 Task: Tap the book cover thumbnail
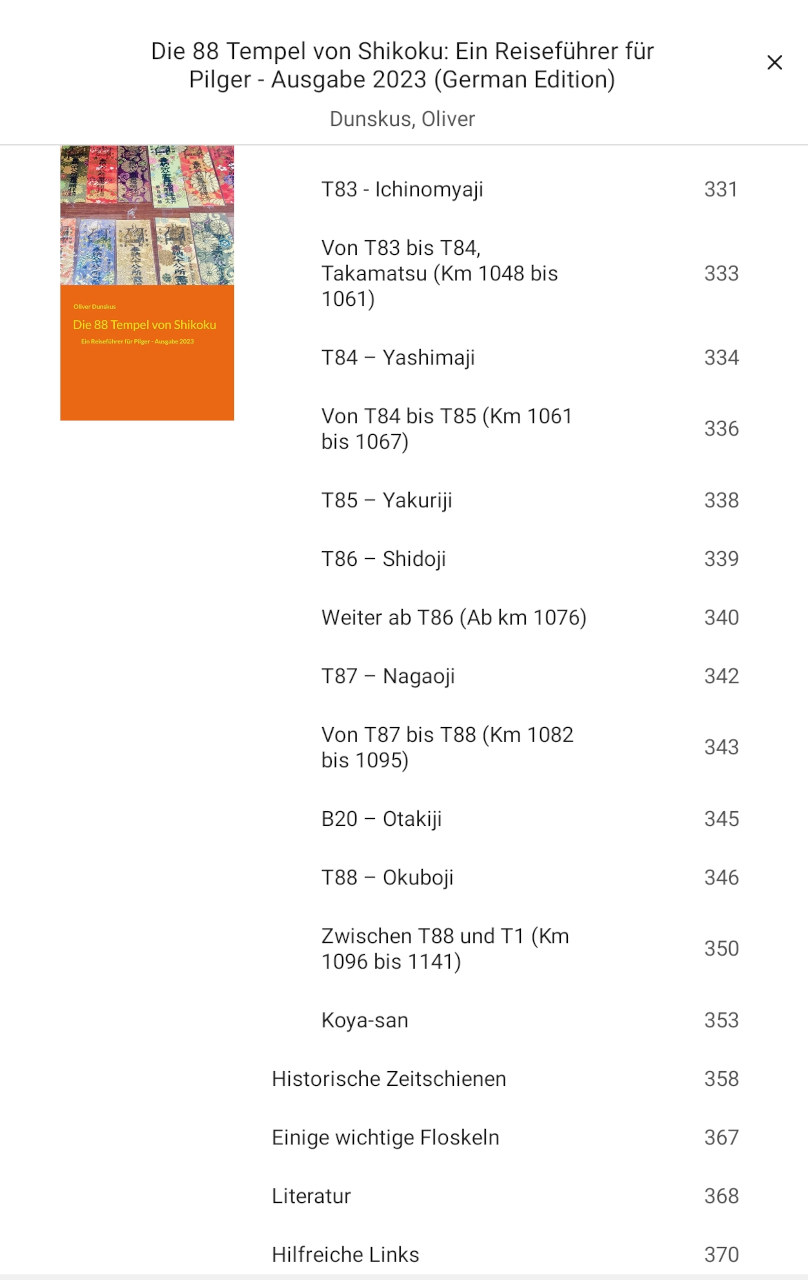147,283
